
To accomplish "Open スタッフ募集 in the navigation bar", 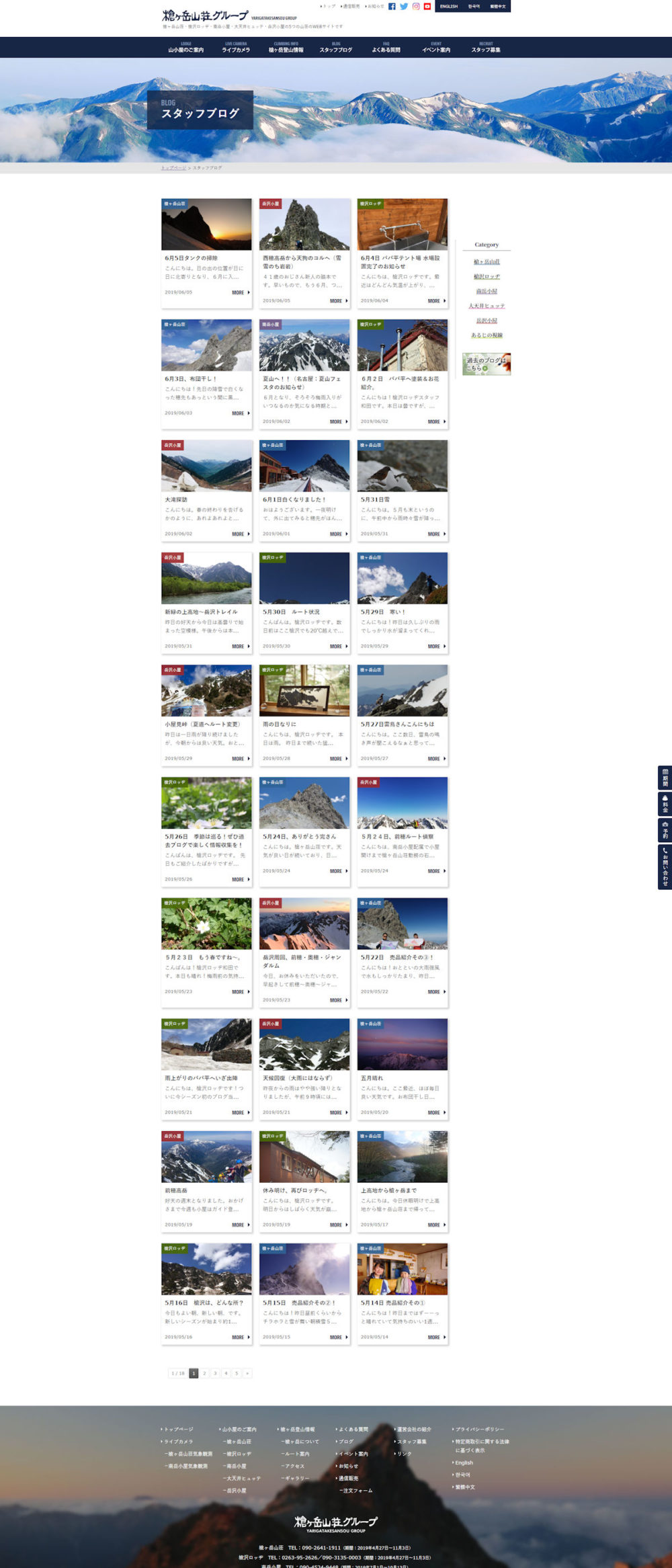I will pyautogui.click(x=486, y=48).
